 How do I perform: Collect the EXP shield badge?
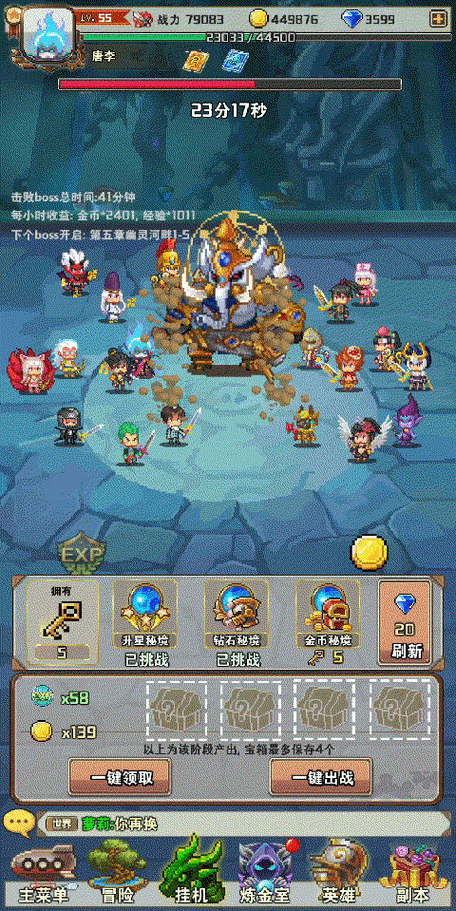[81, 554]
